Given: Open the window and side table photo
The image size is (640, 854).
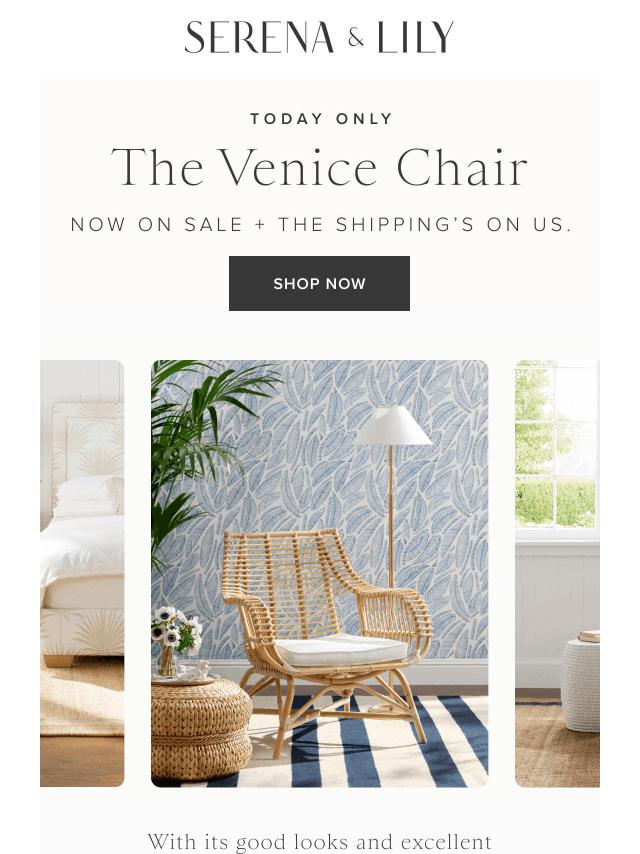Looking at the screenshot, I should (557, 573).
